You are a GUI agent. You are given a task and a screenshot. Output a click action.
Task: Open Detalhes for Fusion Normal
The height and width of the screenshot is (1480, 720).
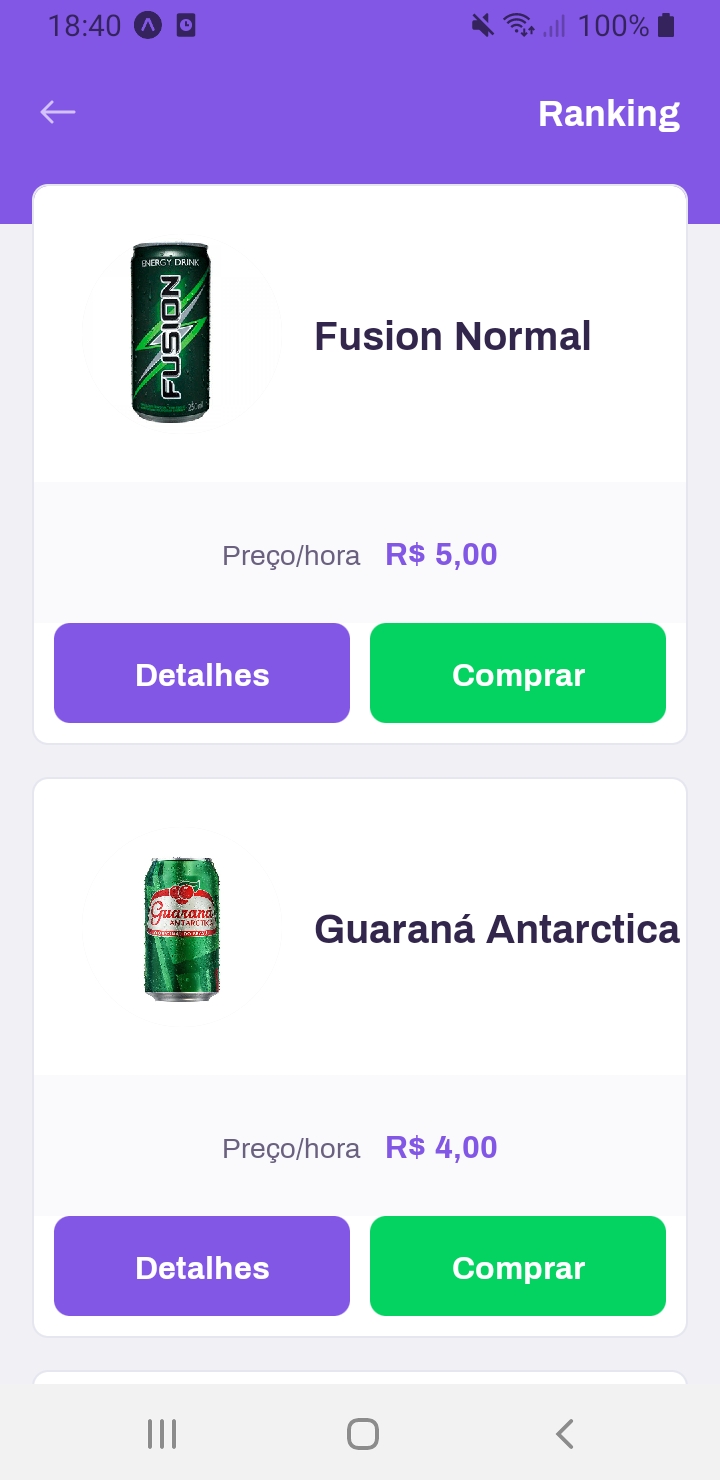coord(202,673)
